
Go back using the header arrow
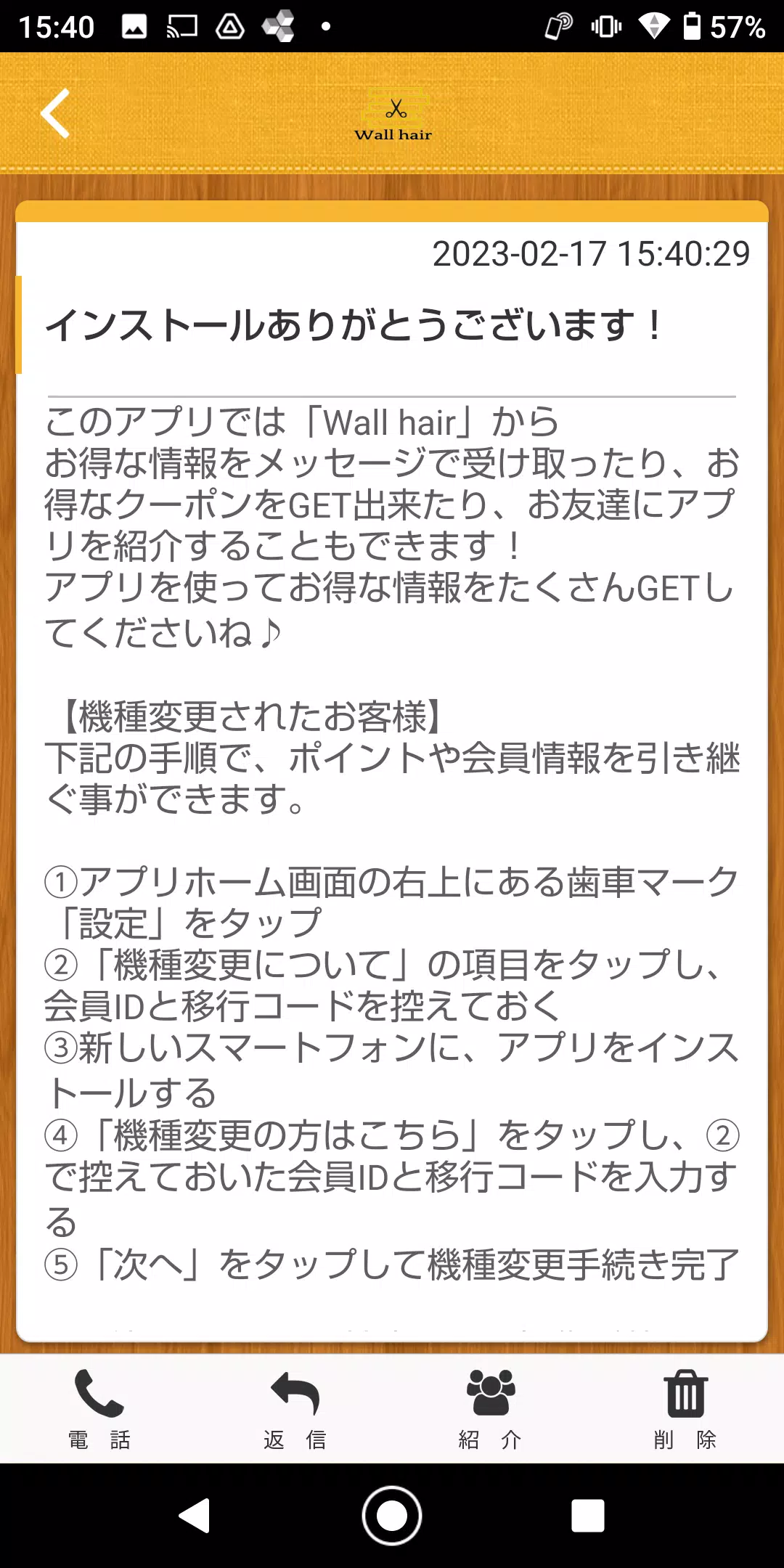tap(55, 113)
